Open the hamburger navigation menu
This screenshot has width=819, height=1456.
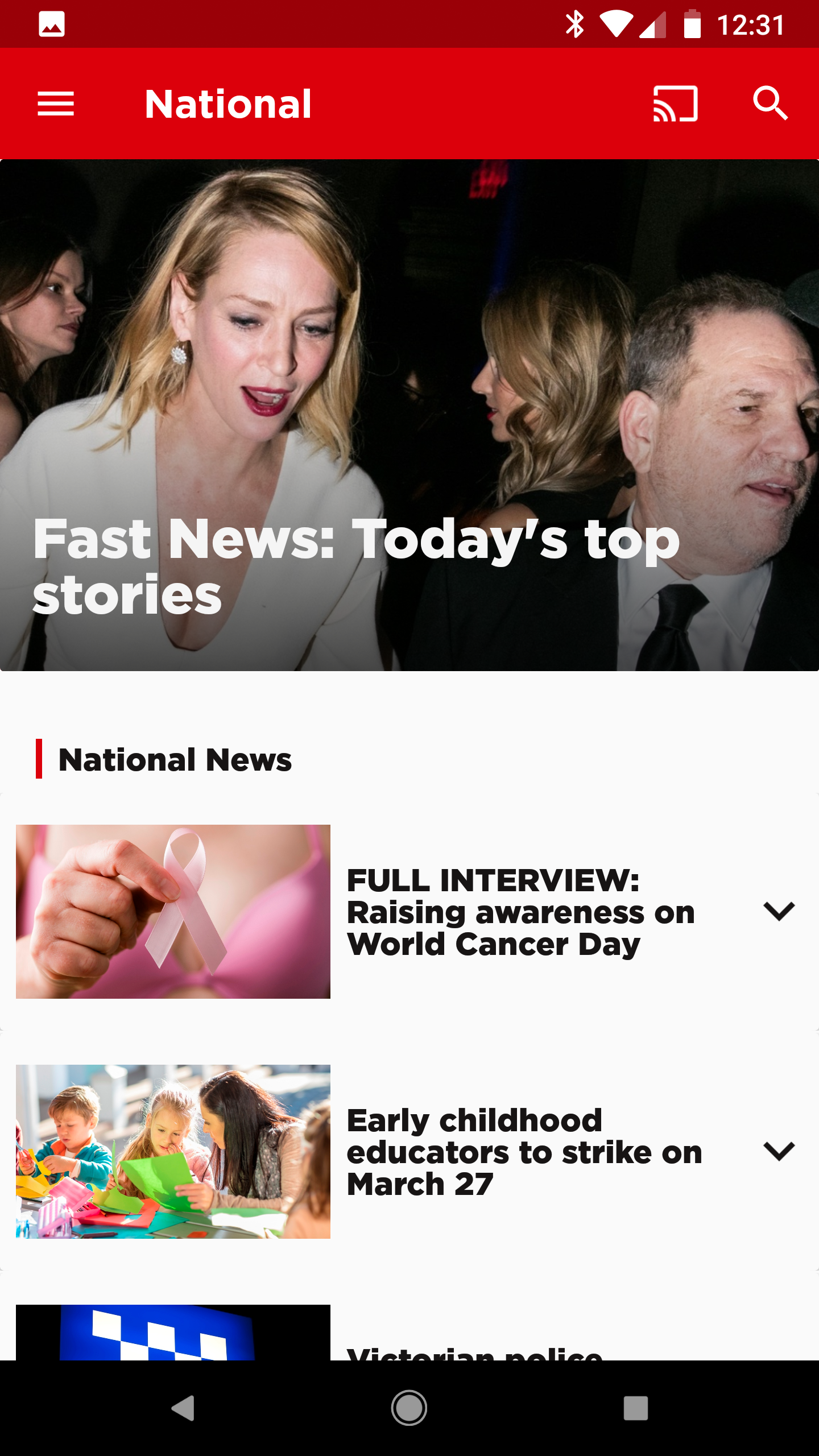click(56, 104)
